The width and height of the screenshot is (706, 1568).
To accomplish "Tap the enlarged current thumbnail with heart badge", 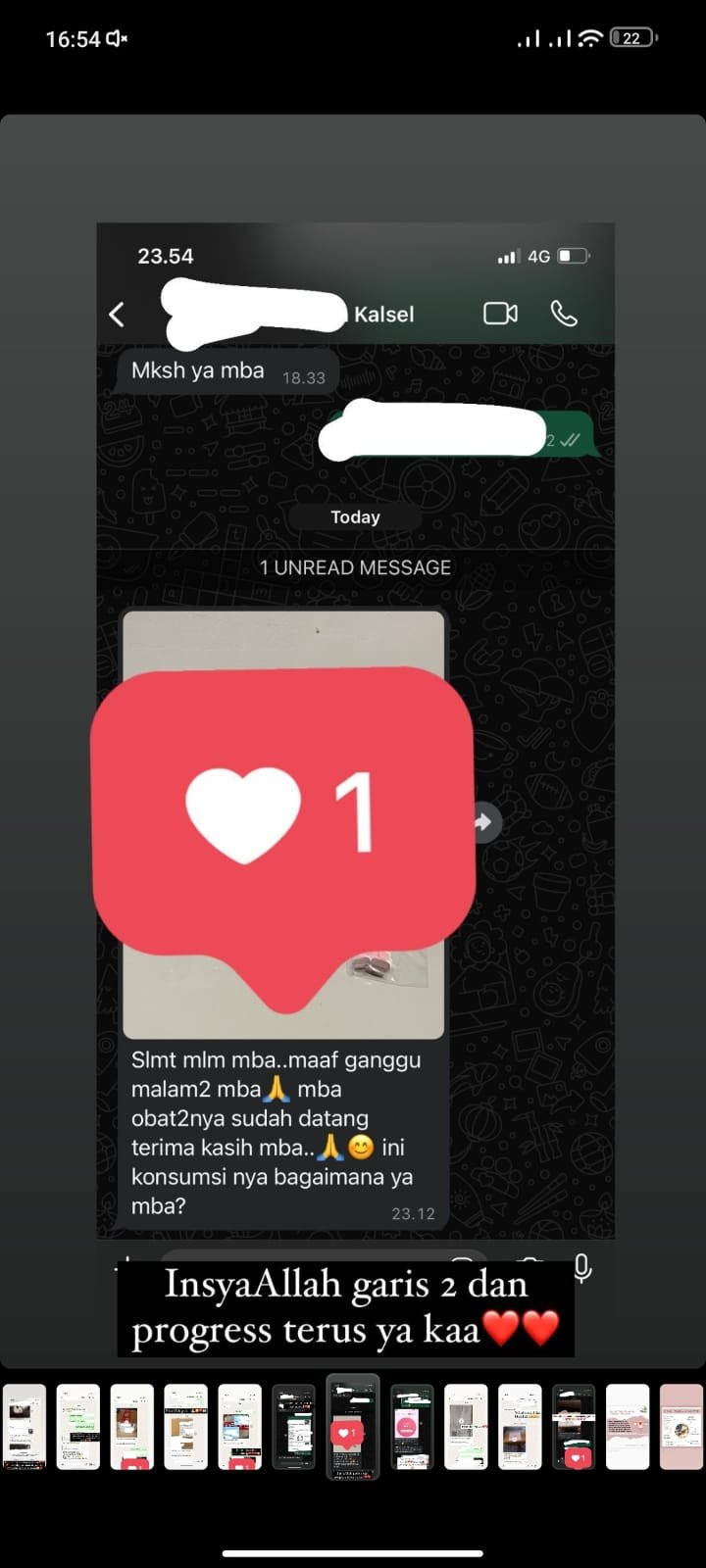I will pos(352,1426).
